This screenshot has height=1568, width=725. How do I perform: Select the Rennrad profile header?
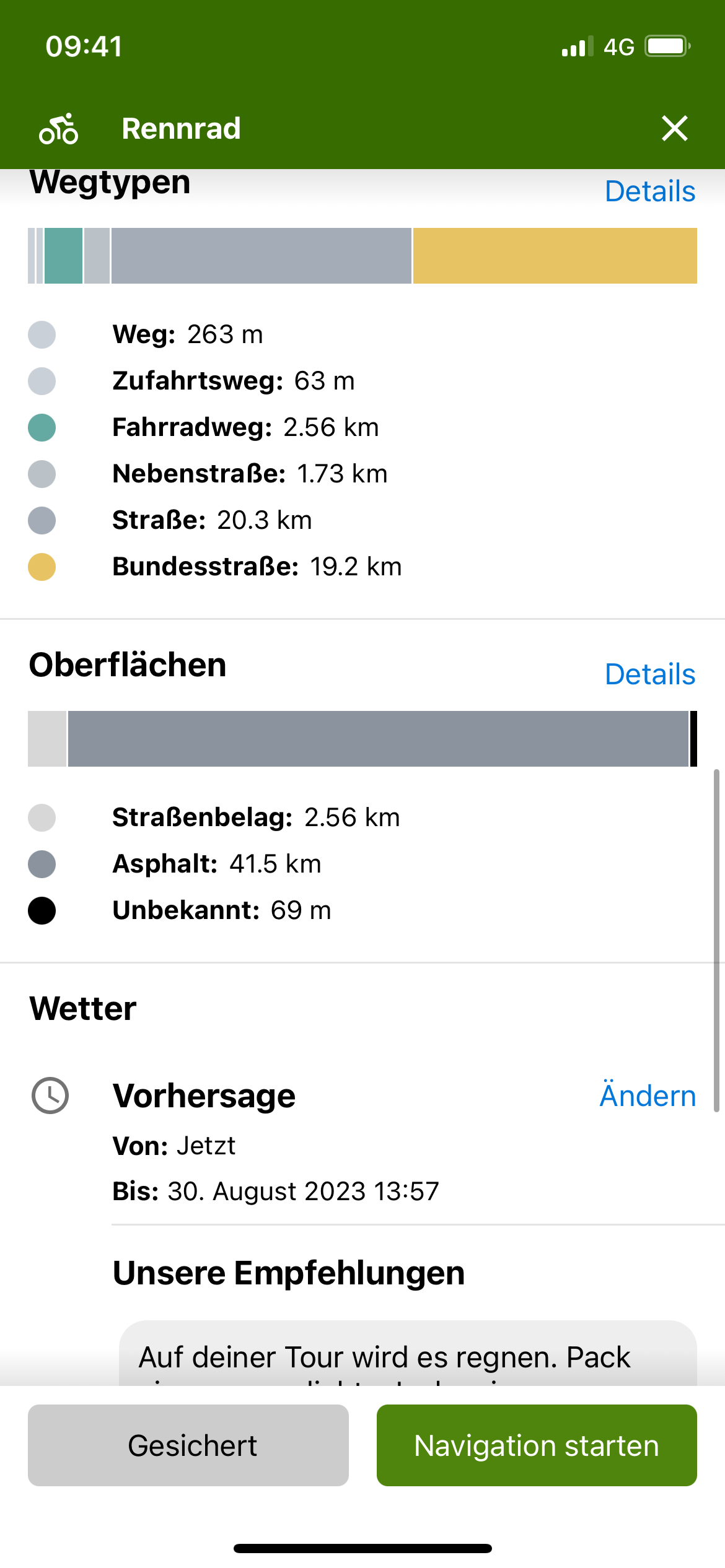[180, 128]
